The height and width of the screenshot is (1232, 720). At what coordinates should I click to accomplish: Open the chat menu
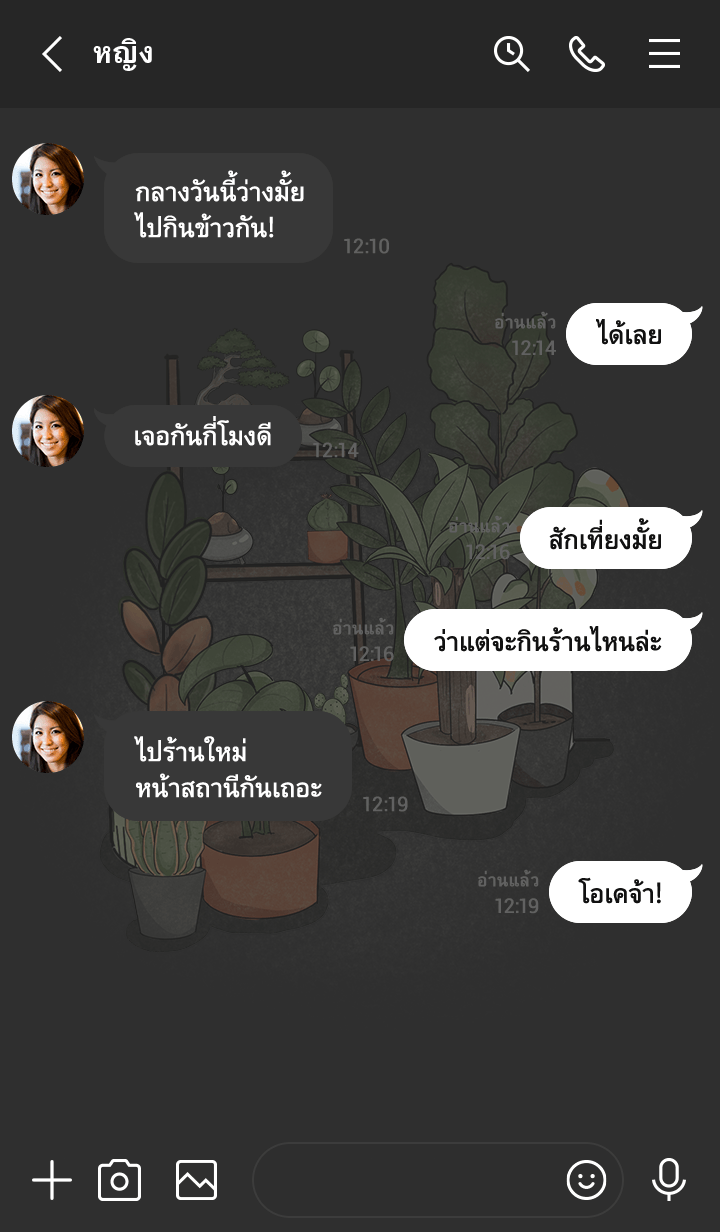point(664,54)
